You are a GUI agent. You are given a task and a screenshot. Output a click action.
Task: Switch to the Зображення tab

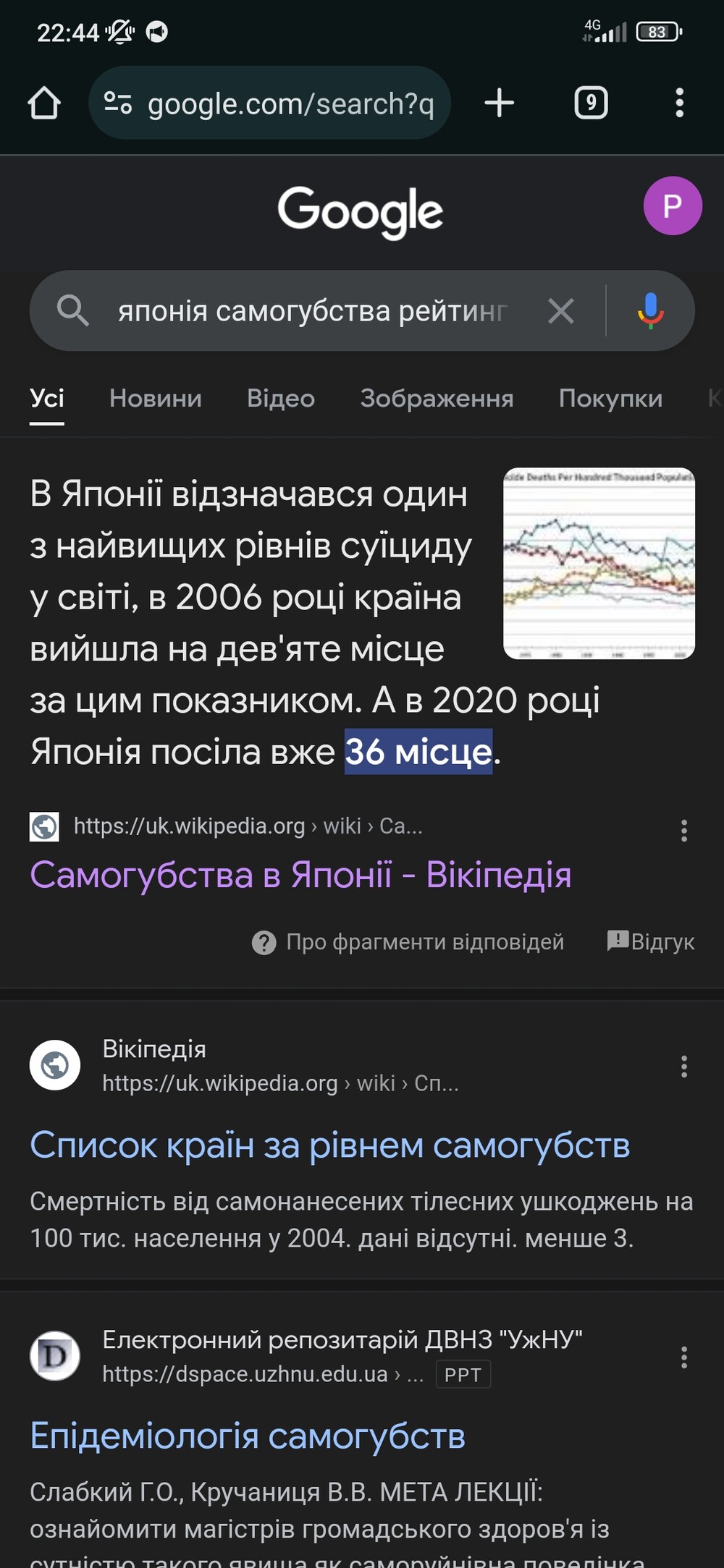(437, 399)
